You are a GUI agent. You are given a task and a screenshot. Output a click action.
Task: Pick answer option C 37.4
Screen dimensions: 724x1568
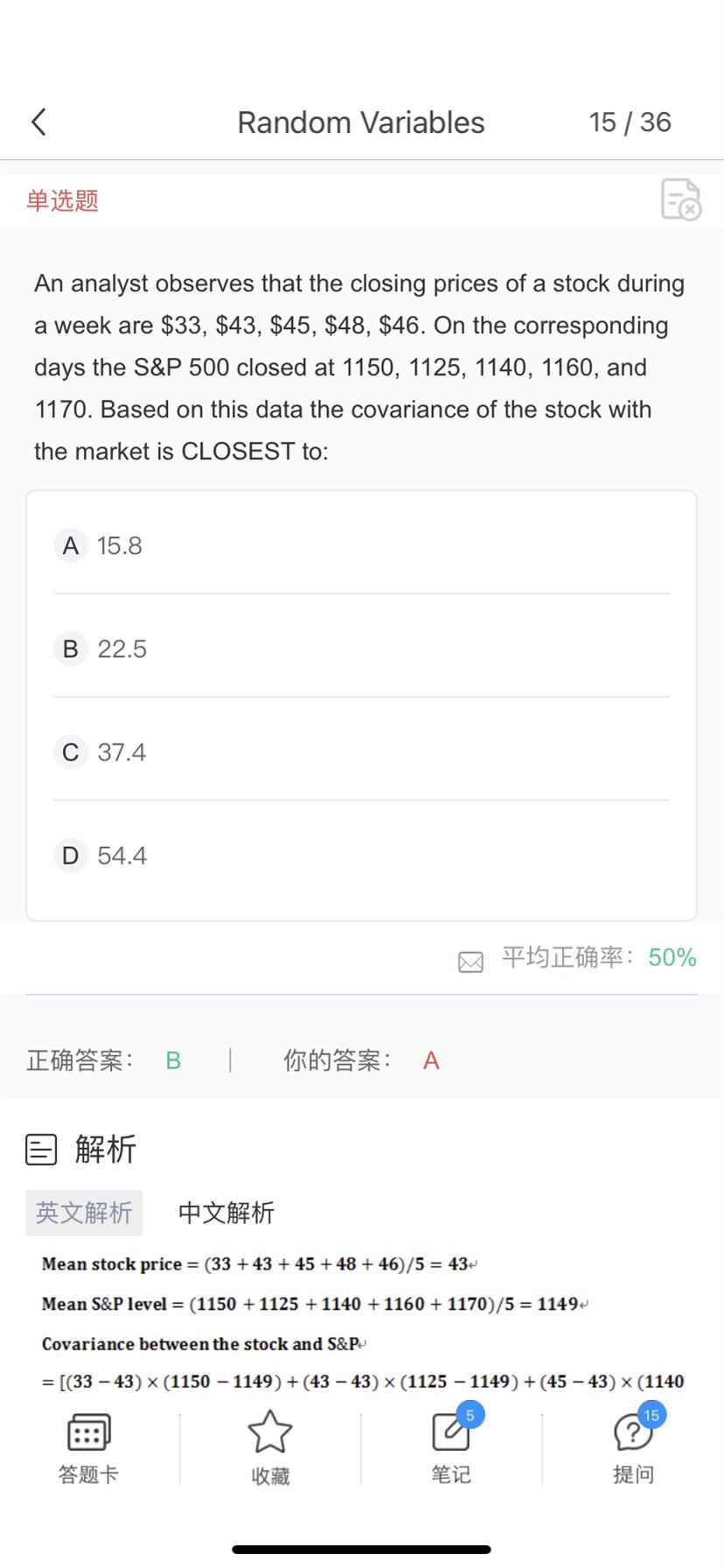coord(361,752)
